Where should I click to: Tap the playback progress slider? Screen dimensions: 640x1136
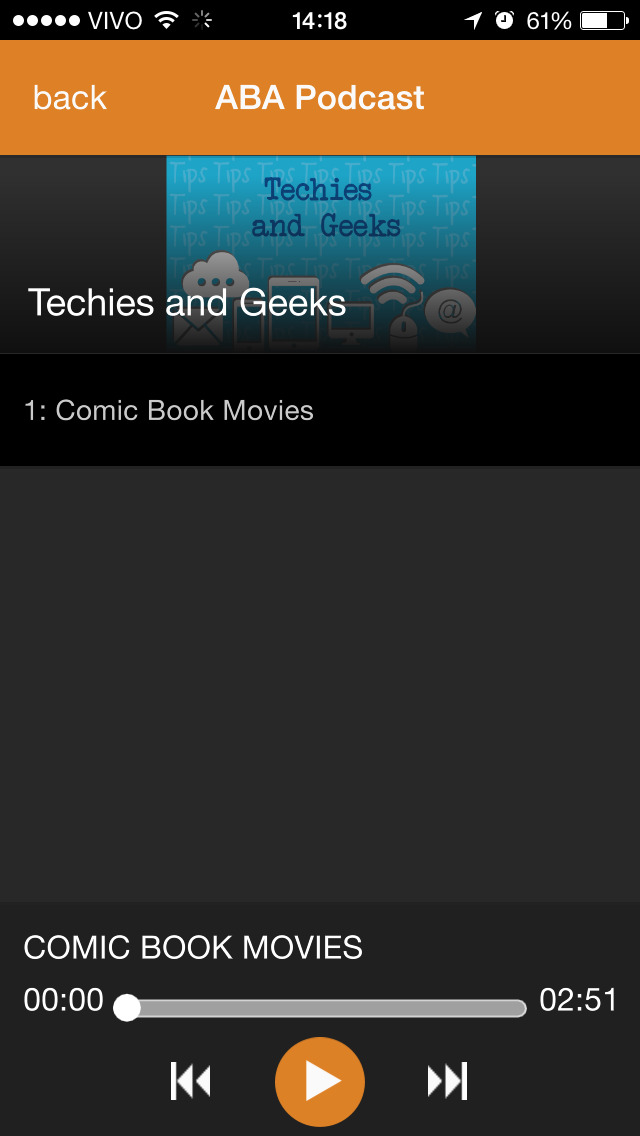(321, 1008)
